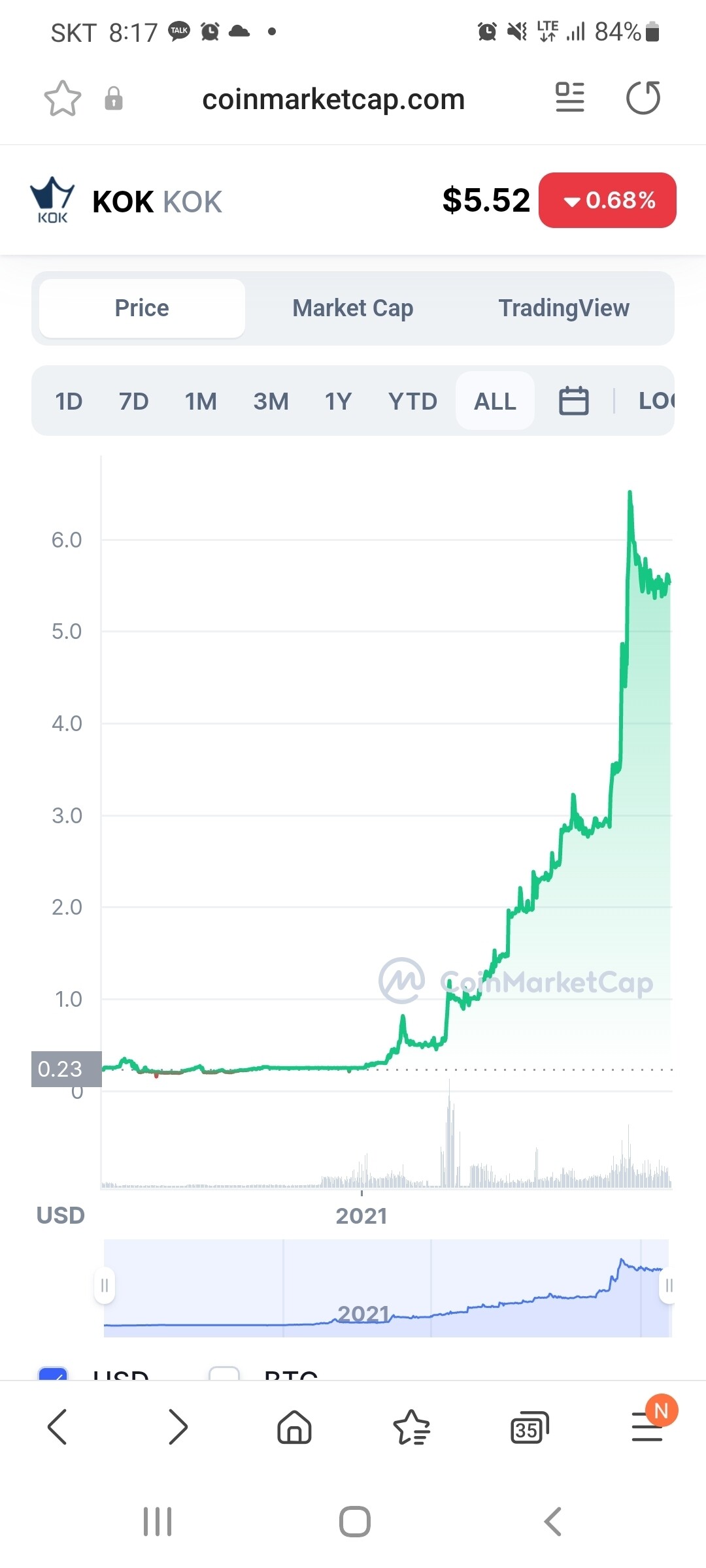Switch to the Market Cap tab
The width and height of the screenshot is (706, 1568).
tap(352, 308)
